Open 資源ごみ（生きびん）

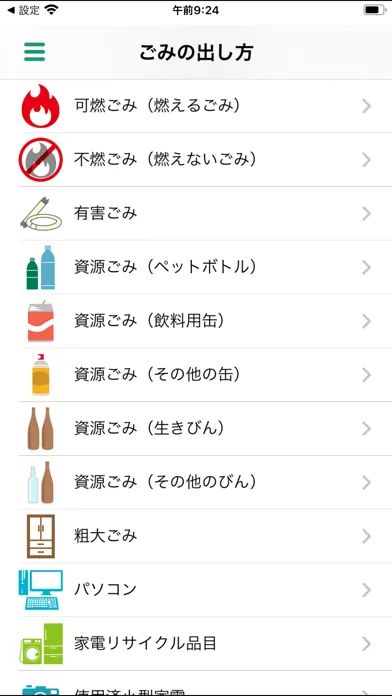tap(196, 428)
